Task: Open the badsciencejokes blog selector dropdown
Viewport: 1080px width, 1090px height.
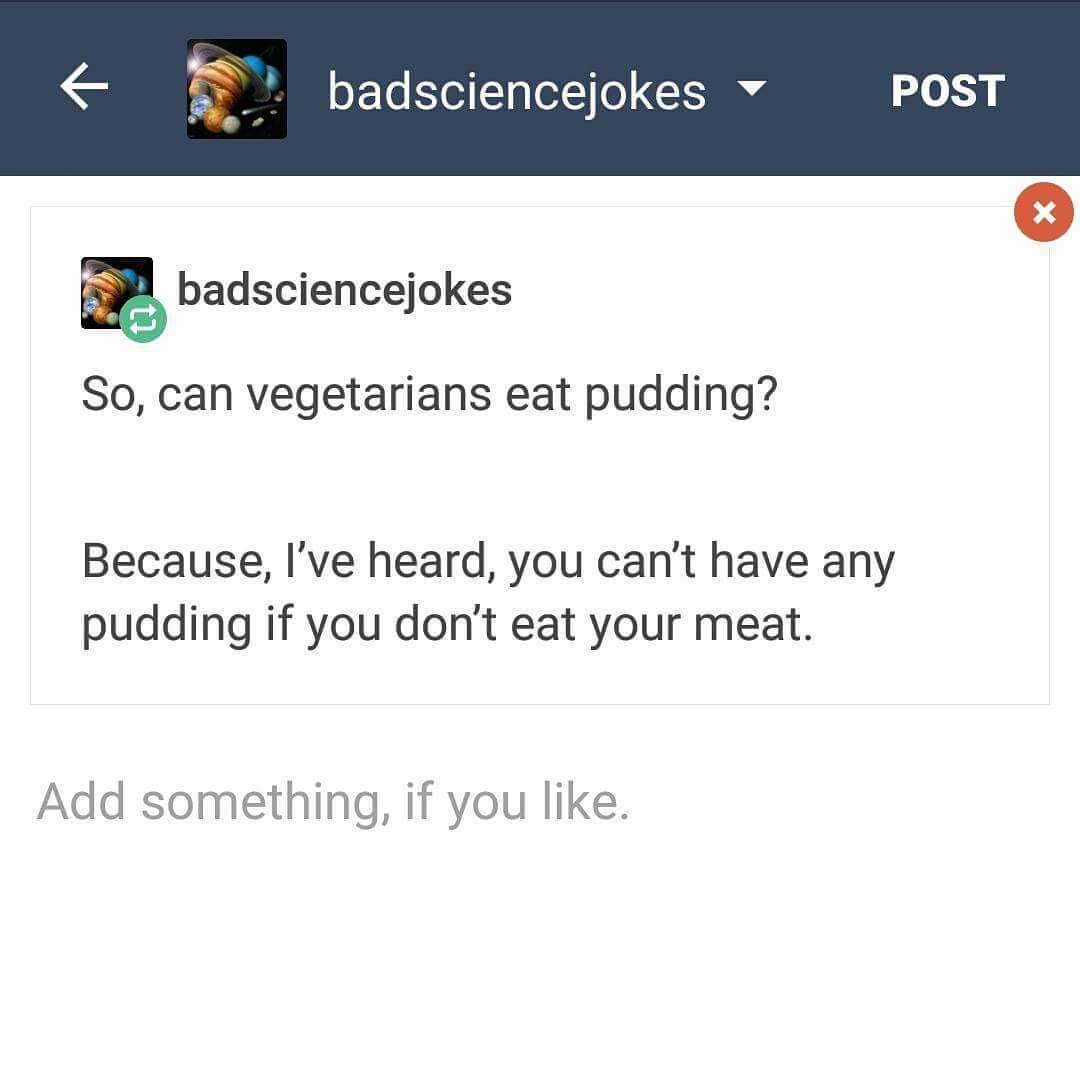Action: pyautogui.click(x=546, y=91)
